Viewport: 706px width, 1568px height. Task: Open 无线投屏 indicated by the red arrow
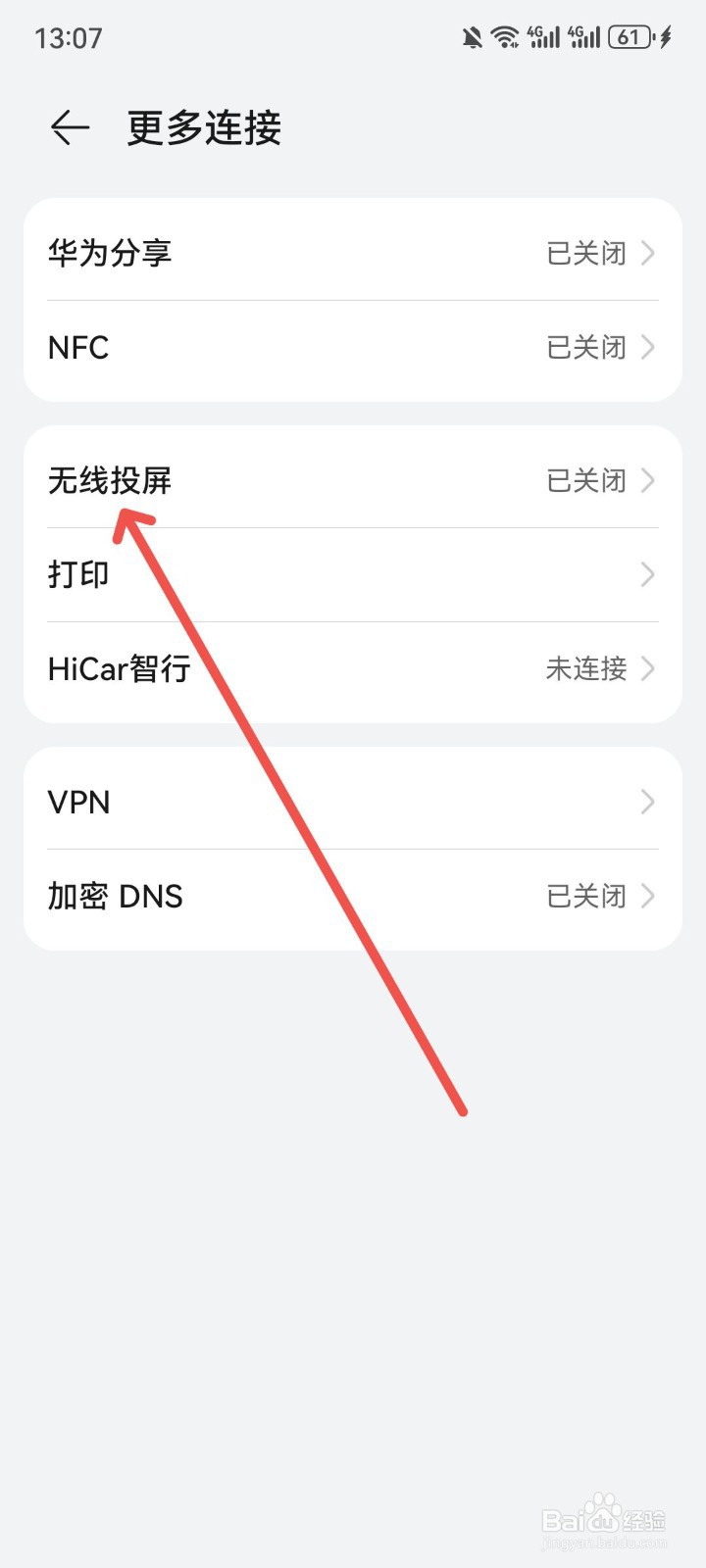click(x=111, y=480)
